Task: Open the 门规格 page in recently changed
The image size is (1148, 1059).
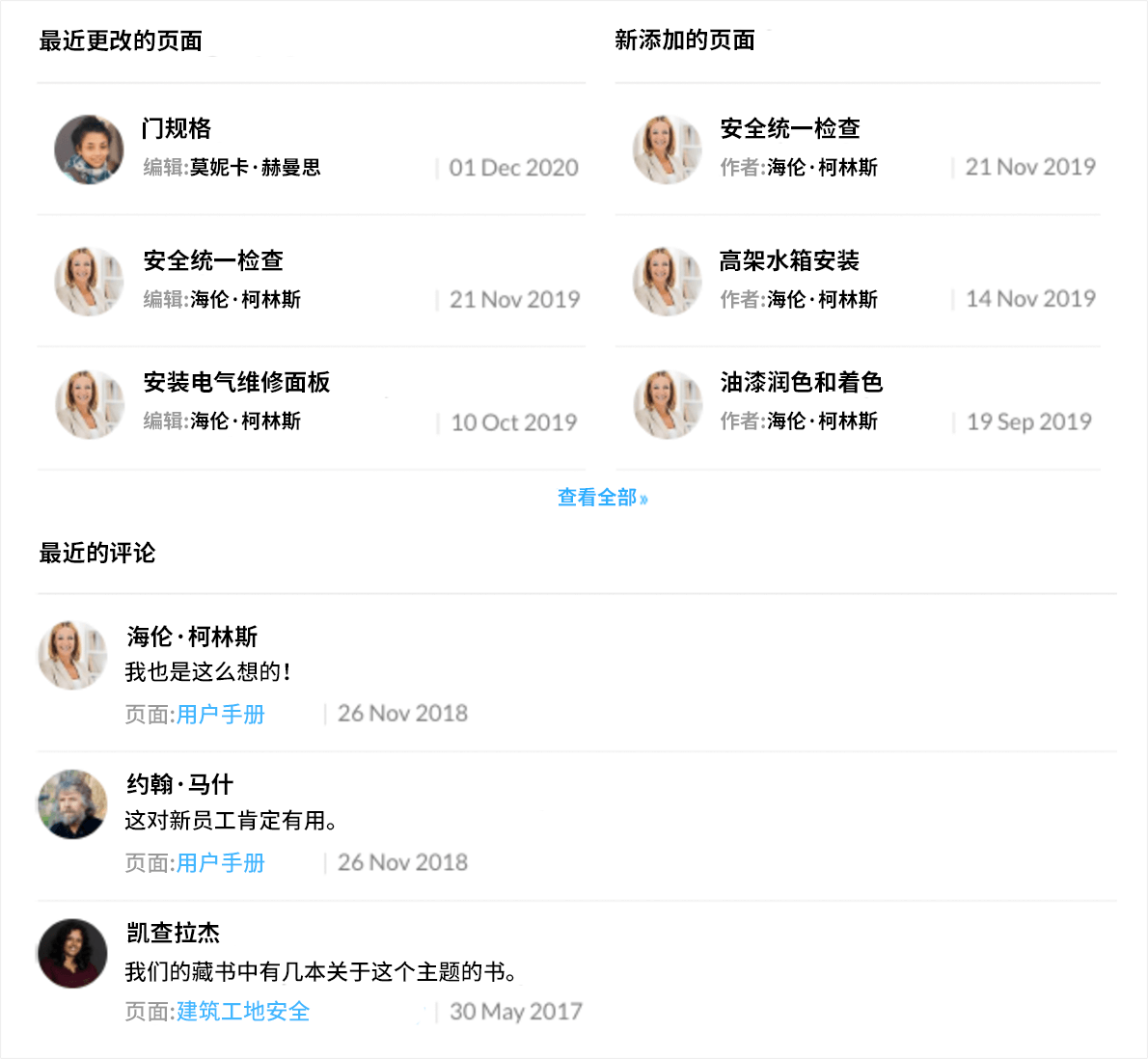Action: pyautogui.click(x=177, y=128)
